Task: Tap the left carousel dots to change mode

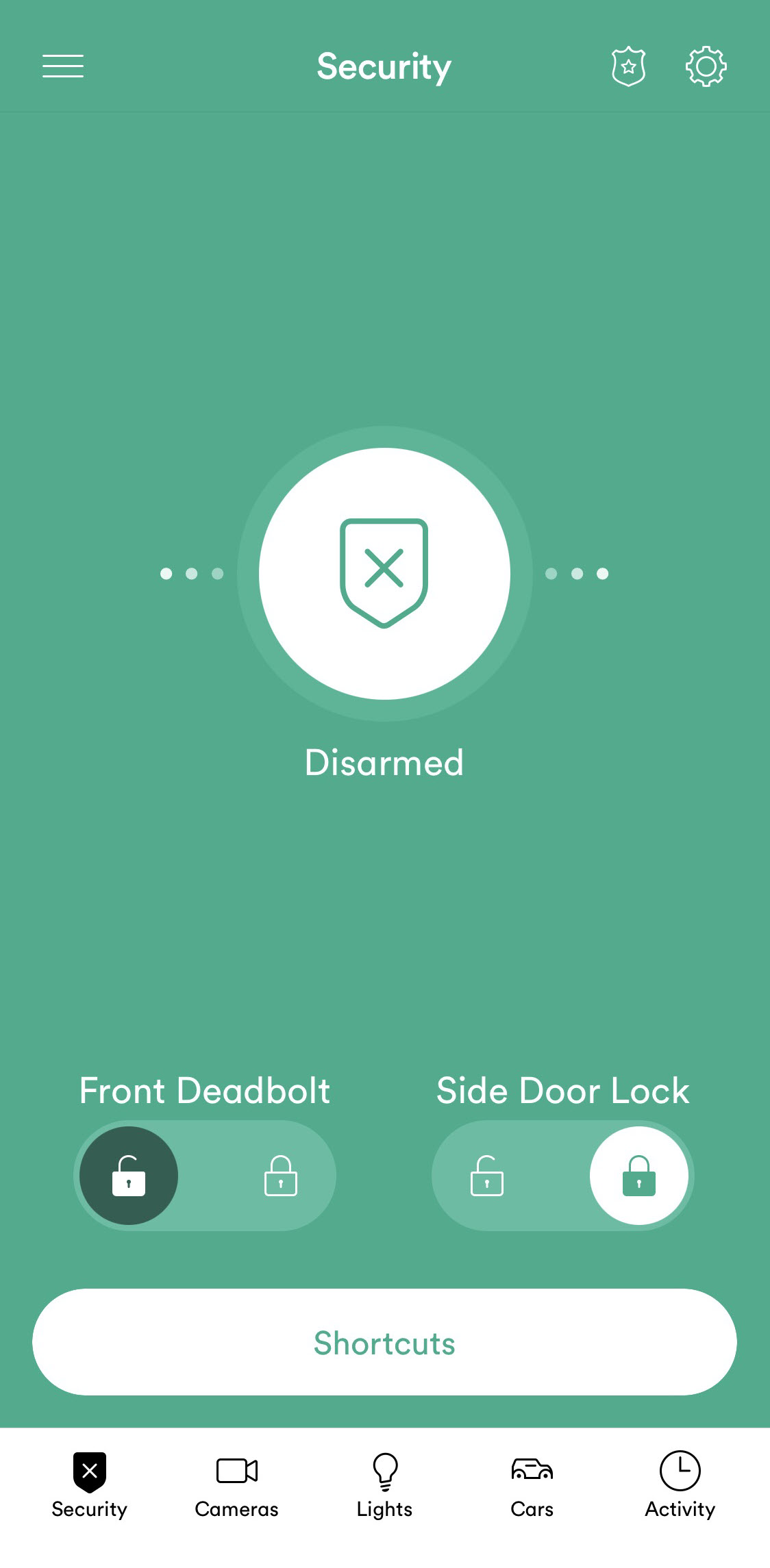Action: click(x=192, y=574)
